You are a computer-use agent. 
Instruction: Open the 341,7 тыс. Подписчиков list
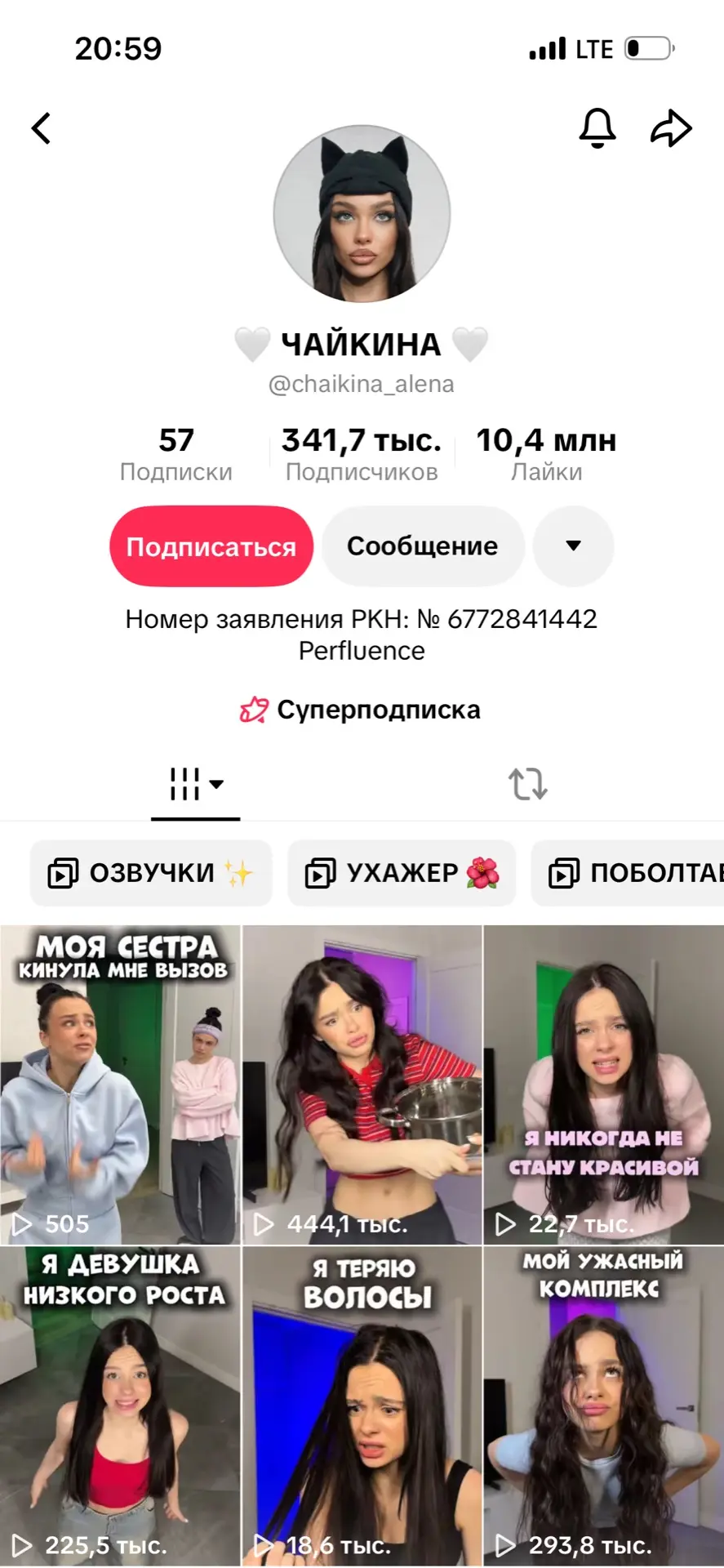point(362,454)
